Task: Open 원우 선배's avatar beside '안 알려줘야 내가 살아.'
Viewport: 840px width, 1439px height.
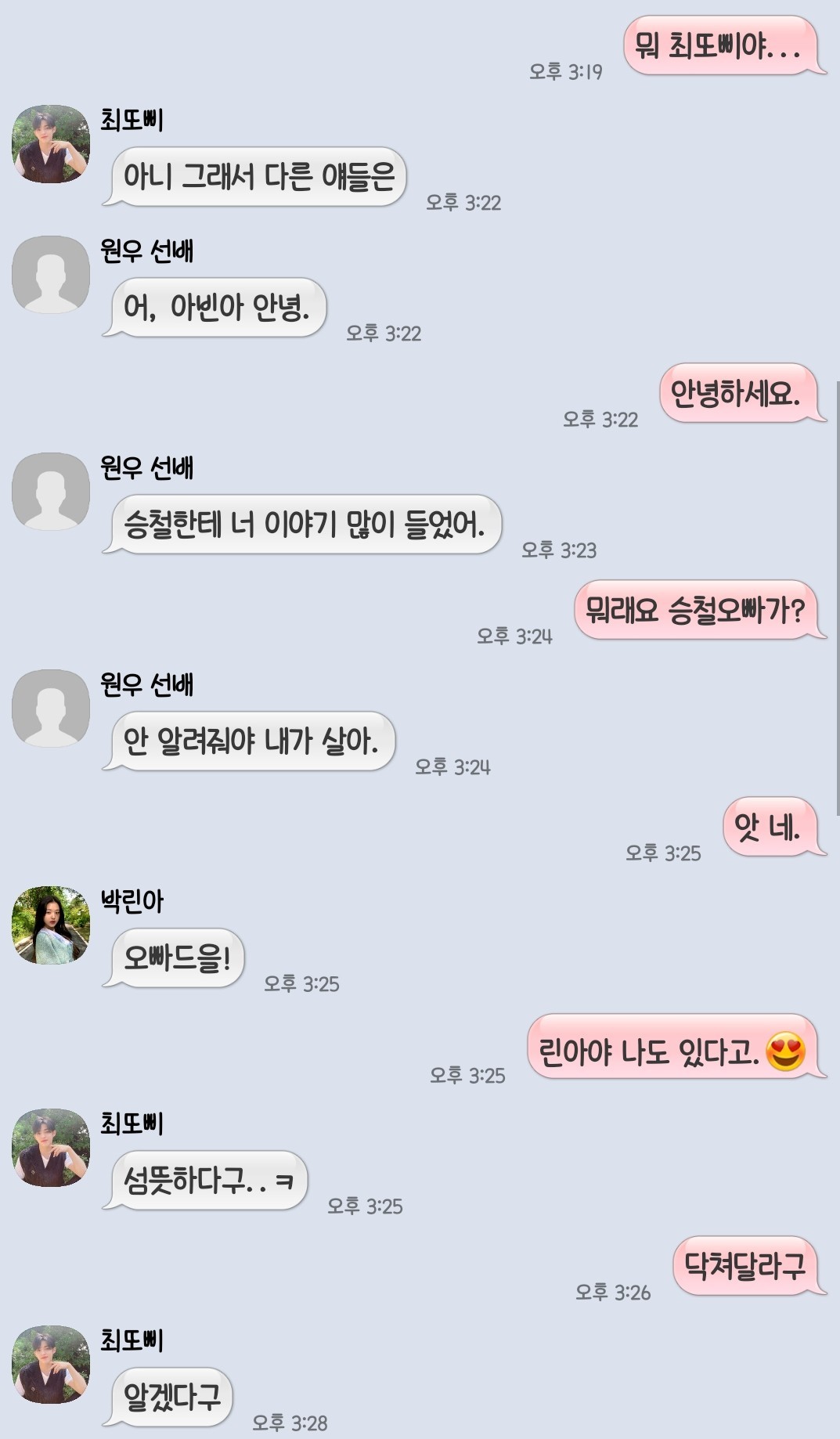Action: (x=51, y=709)
